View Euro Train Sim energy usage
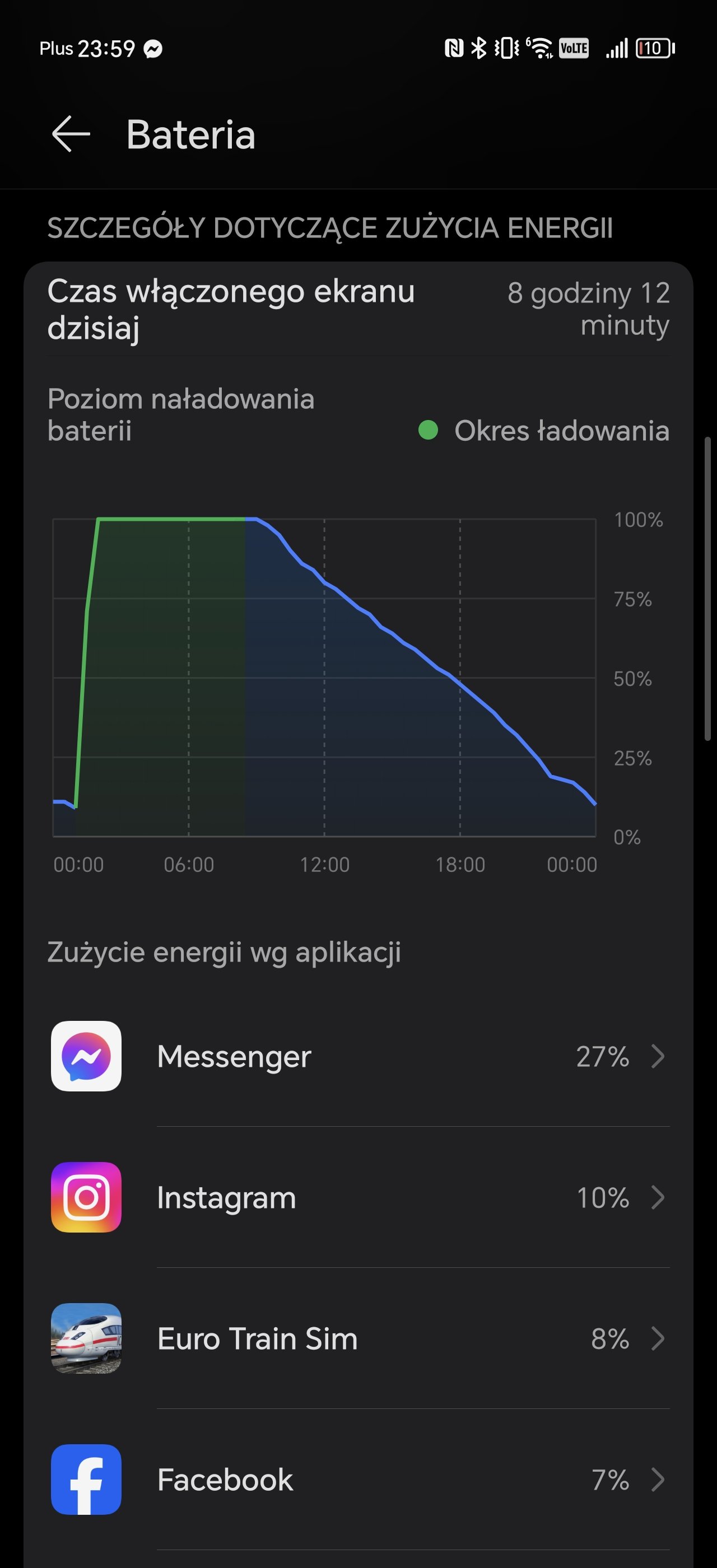Screen dimensions: 717x1568 [x=358, y=1338]
